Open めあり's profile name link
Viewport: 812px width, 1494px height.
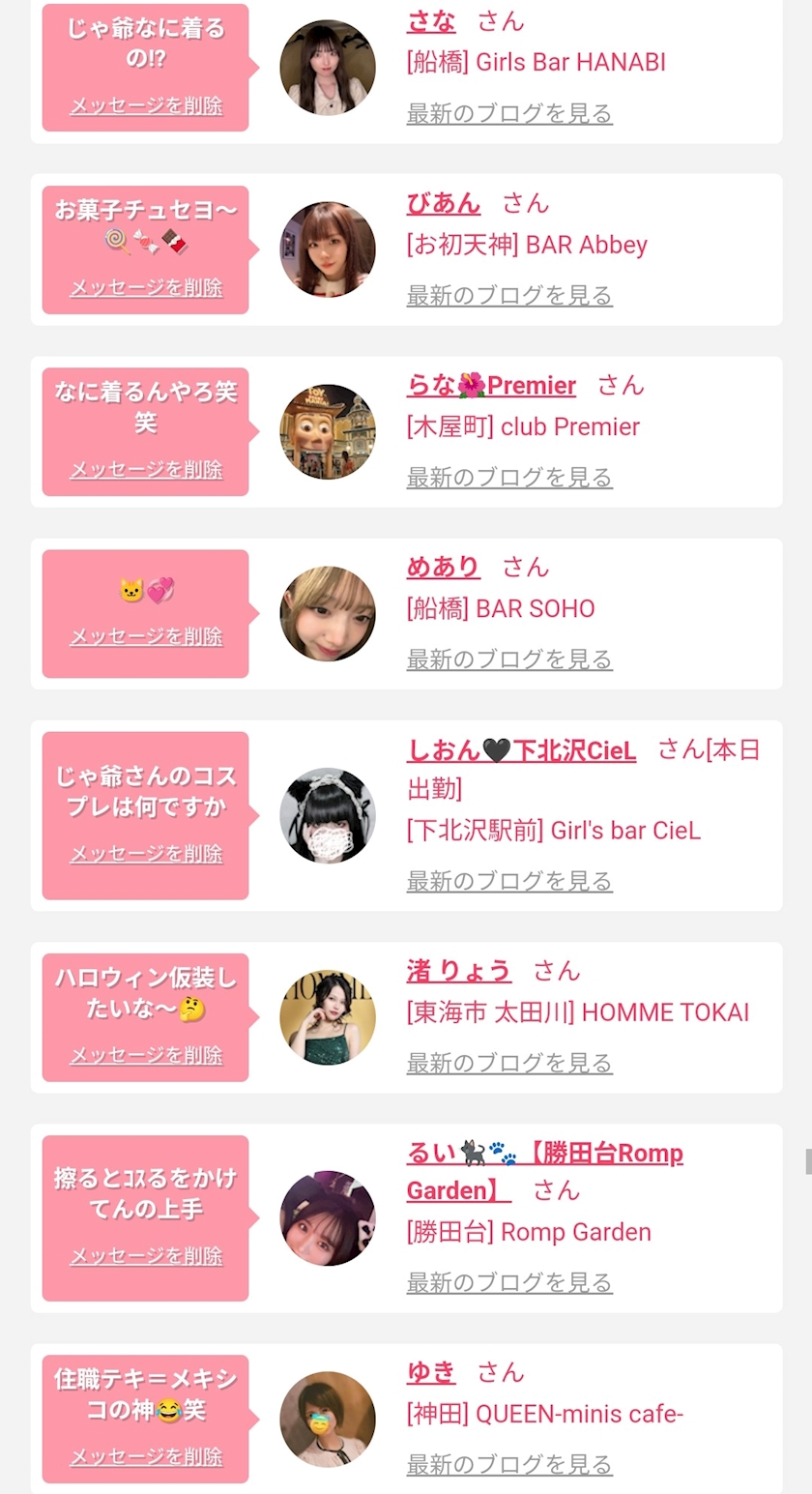coord(443,567)
